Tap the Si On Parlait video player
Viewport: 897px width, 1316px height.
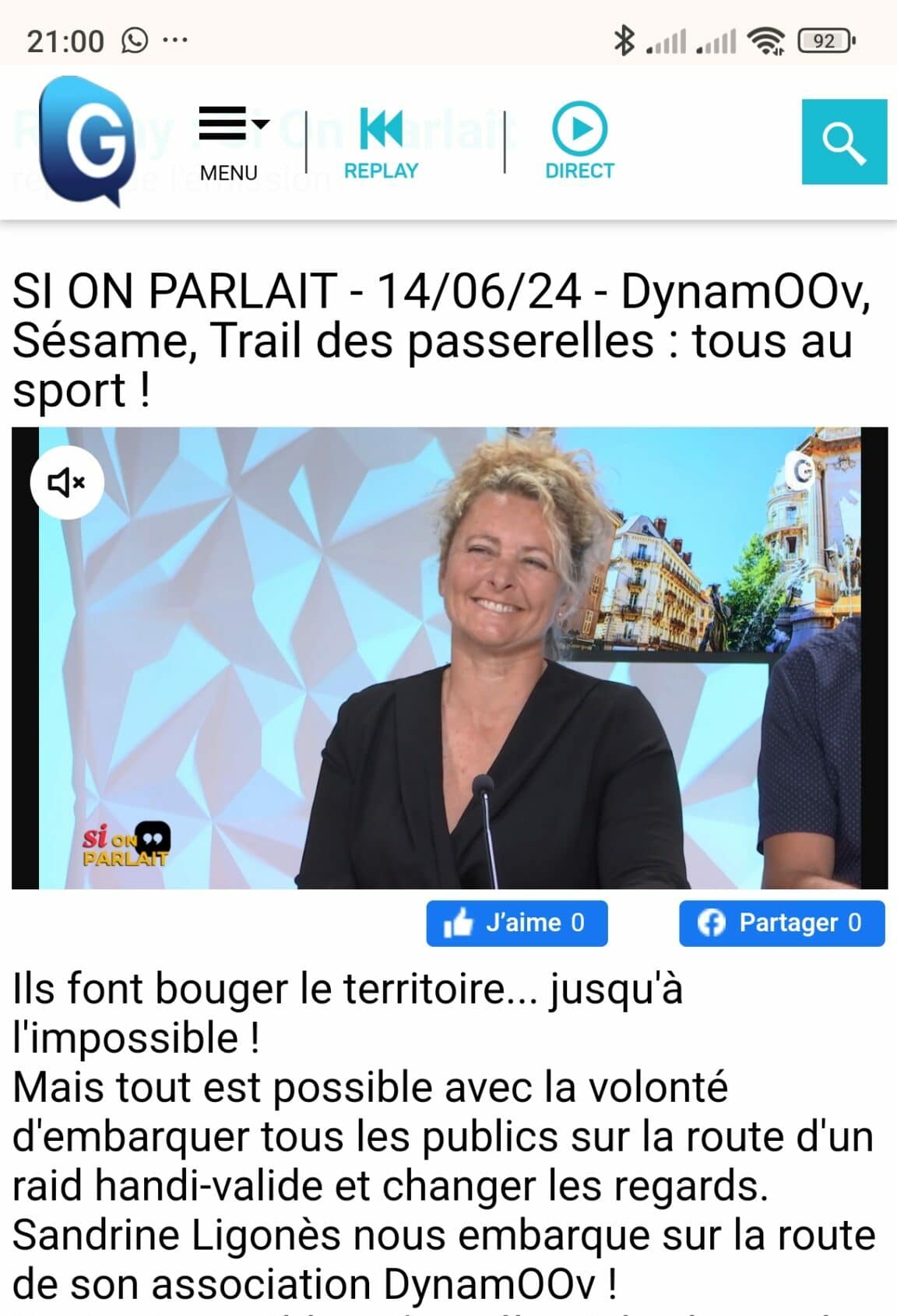point(449,658)
